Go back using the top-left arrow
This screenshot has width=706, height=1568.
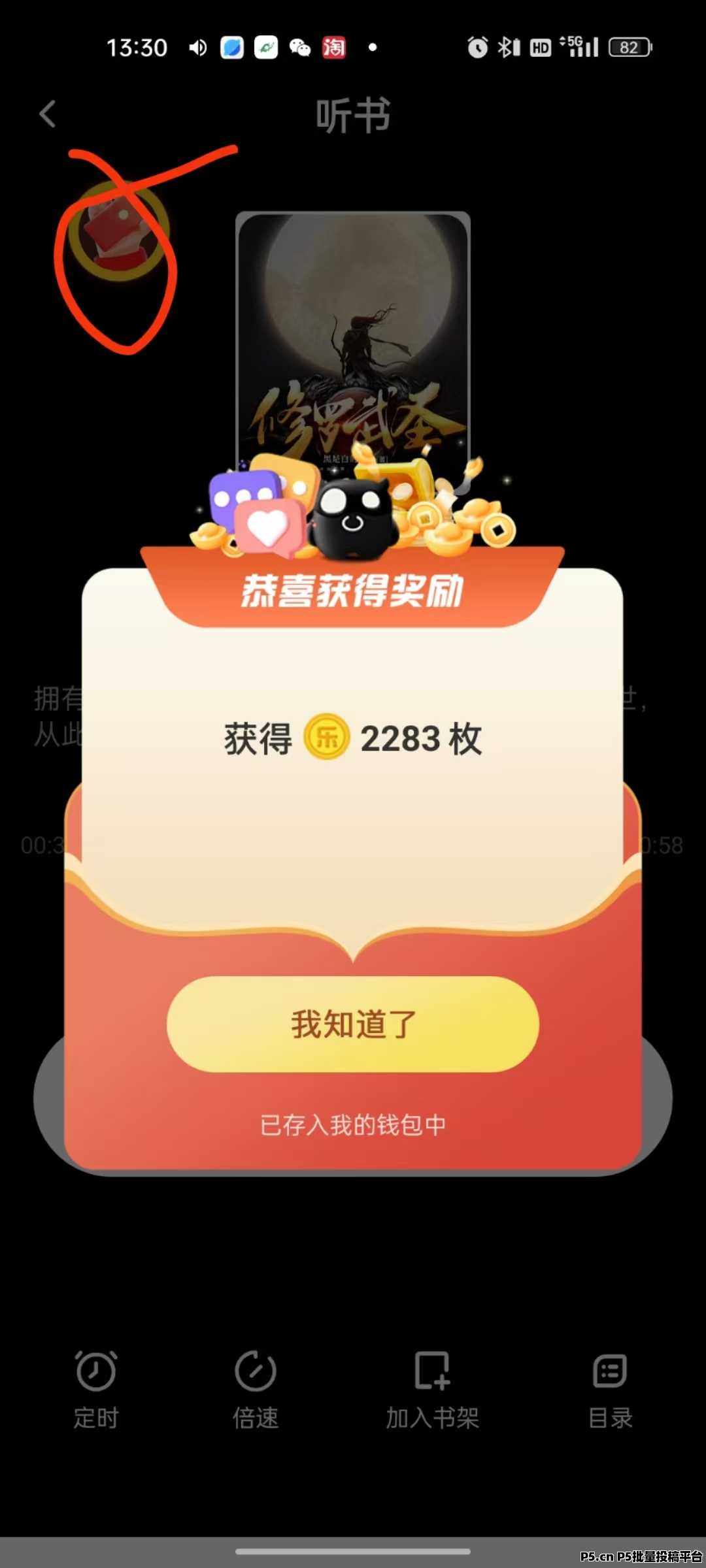[x=48, y=114]
